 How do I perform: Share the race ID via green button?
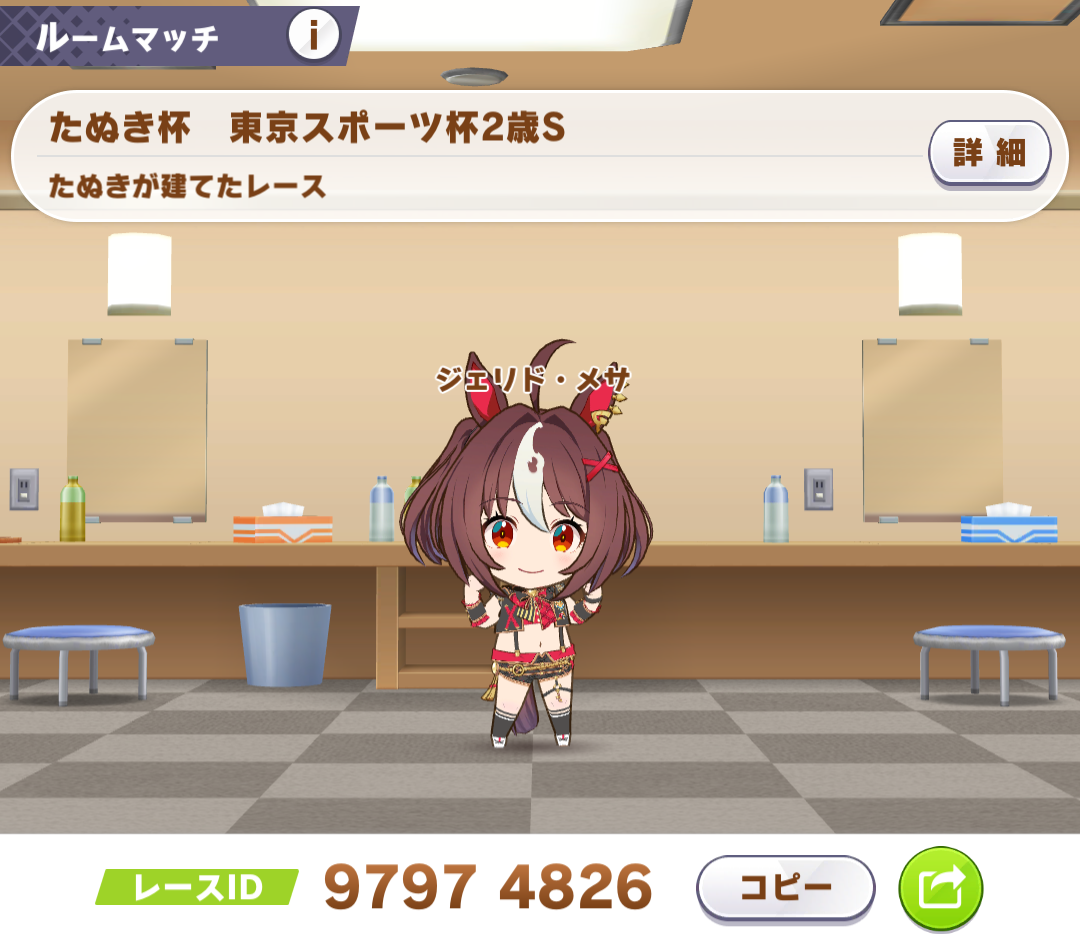[940, 887]
